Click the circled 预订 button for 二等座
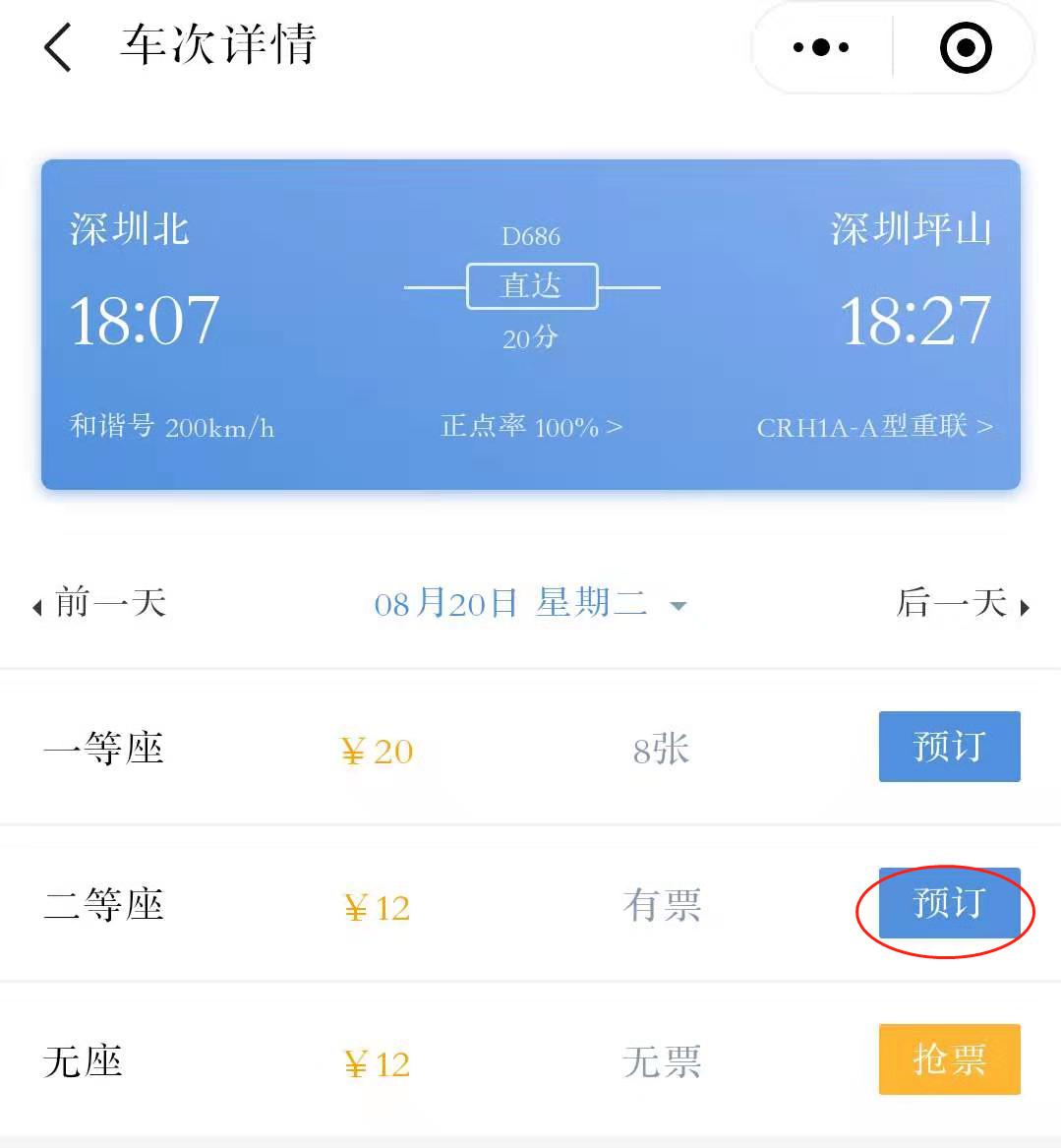 948,906
